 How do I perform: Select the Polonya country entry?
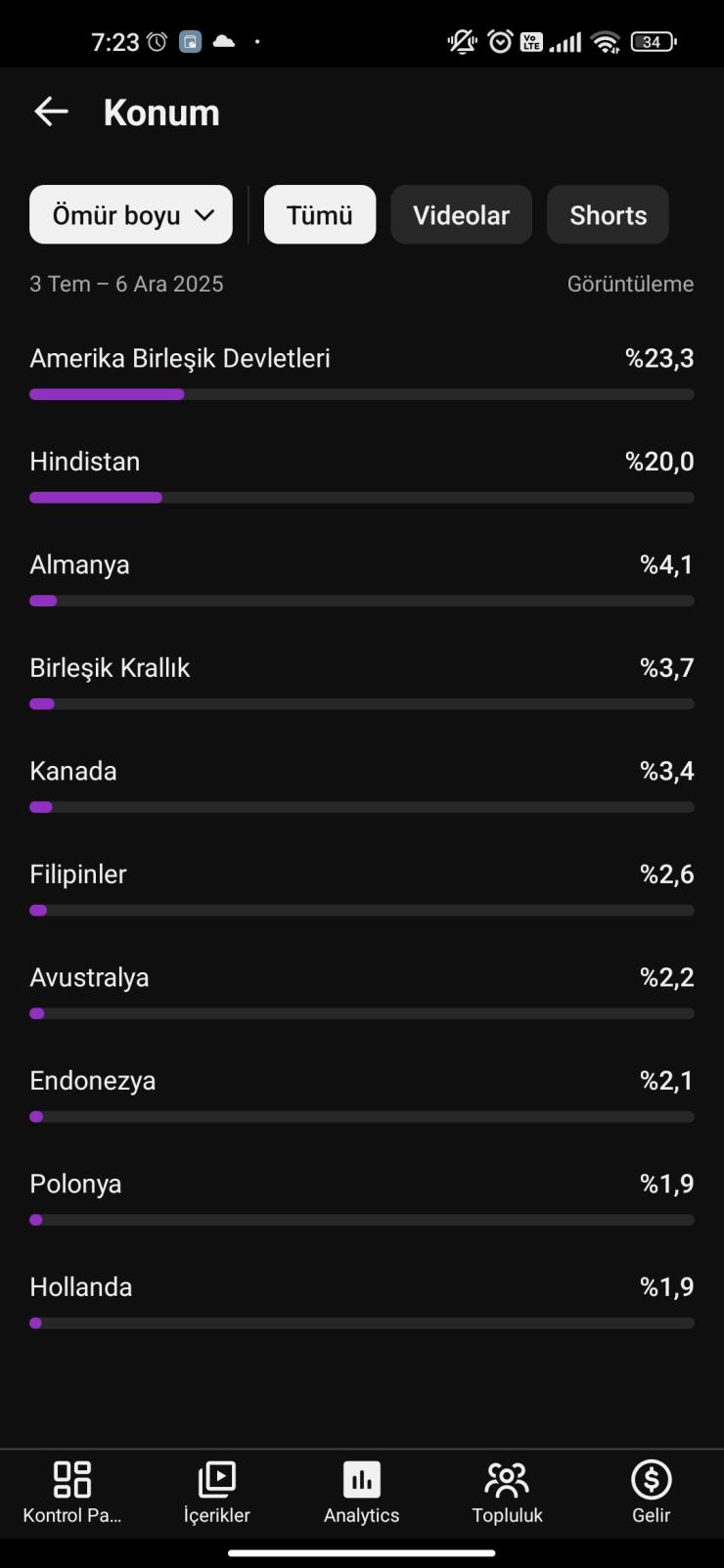(74, 1184)
